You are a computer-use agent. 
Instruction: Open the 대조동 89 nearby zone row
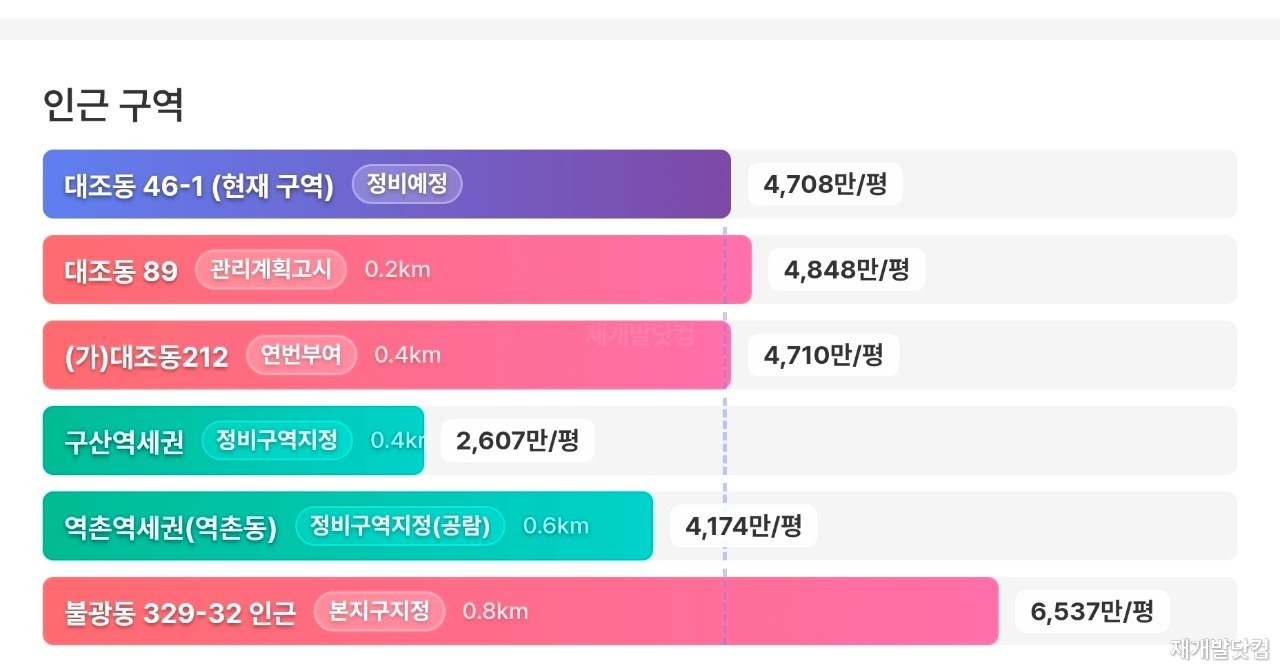[640, 270]
